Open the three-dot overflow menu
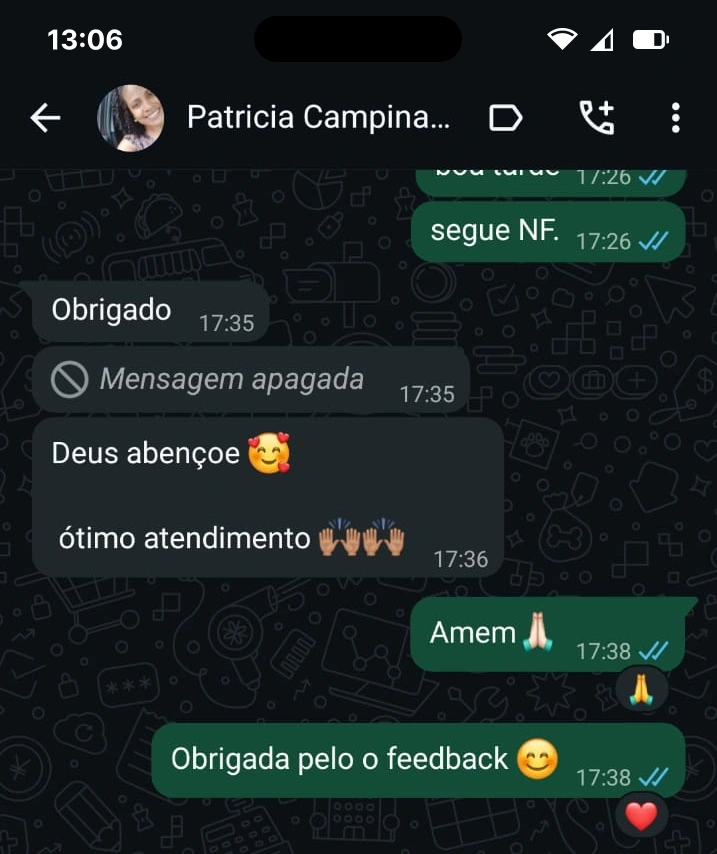The width and height of the screenshot is (717, 854). [676, 118]
